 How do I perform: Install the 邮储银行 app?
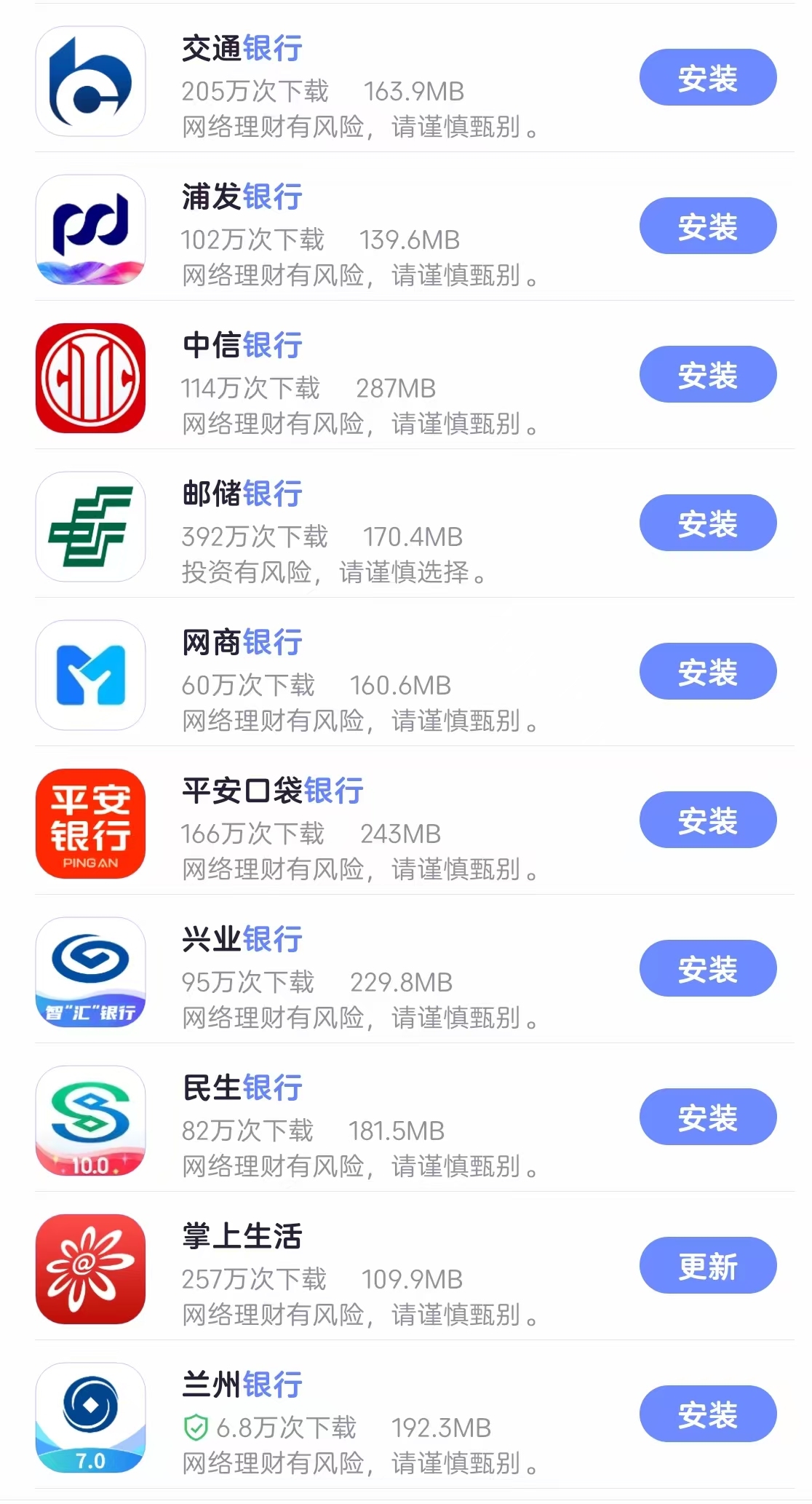point(707,523)
